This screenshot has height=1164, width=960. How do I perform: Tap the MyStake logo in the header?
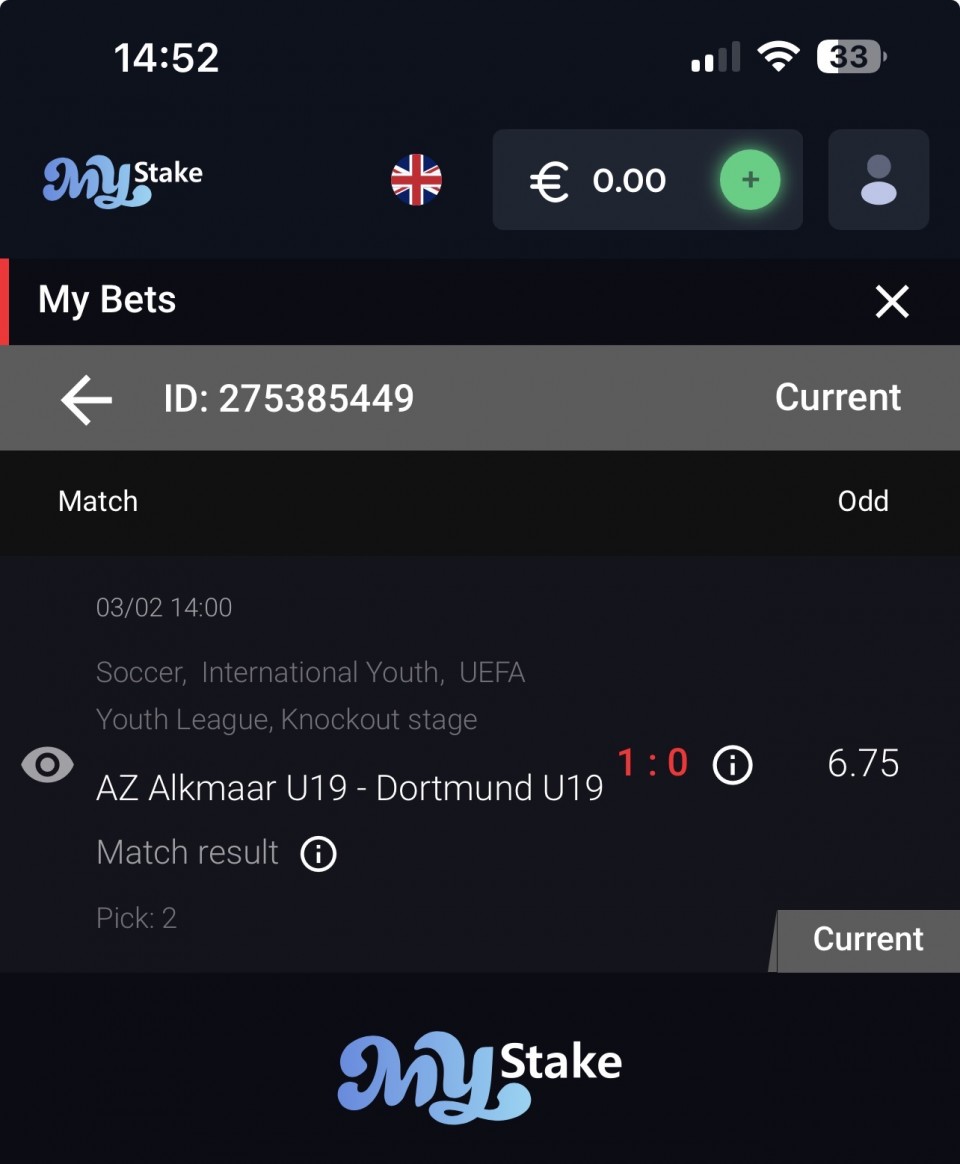[x=122, y=180]
